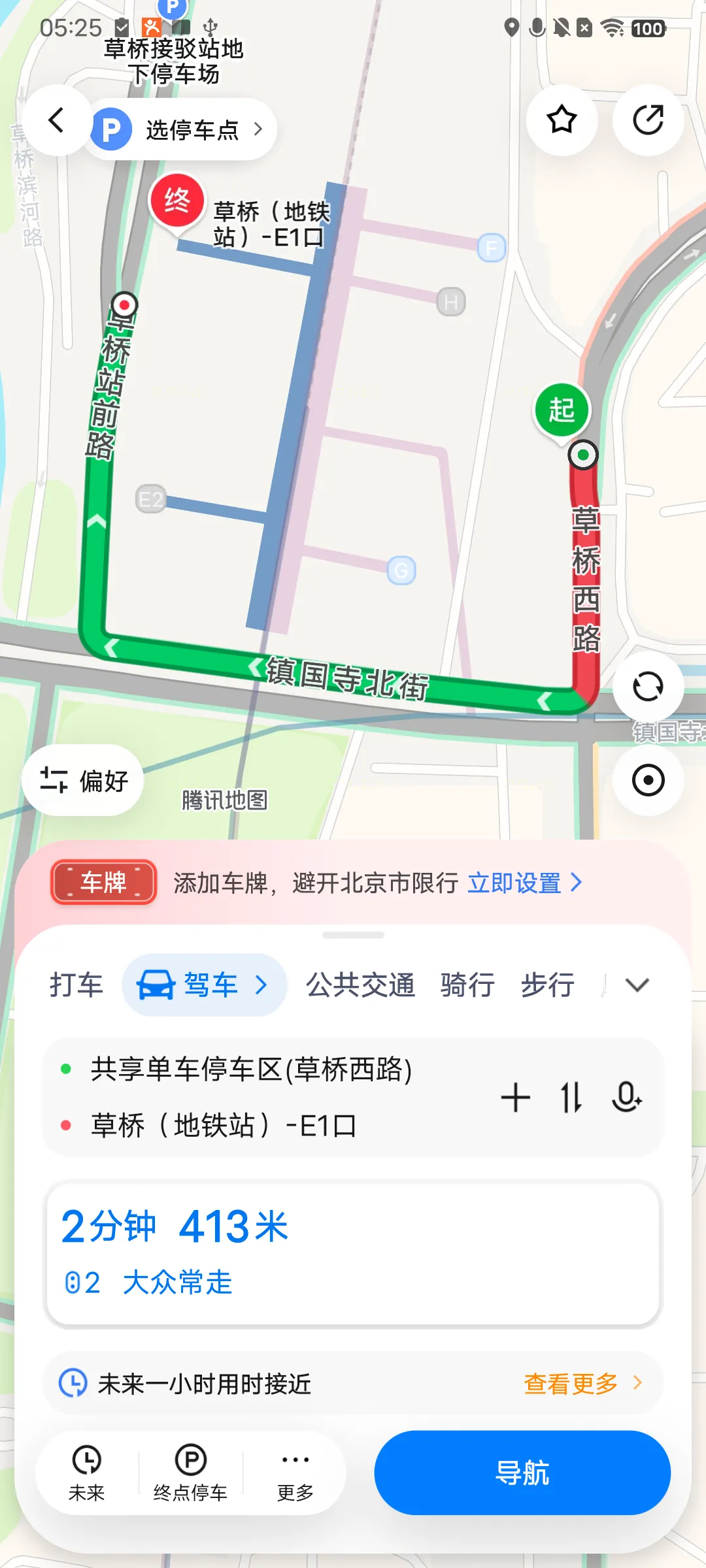Screen dimensions: 706x1568
Task: Select the 2分钟 413米 route card
Action: pos(353,1254)
